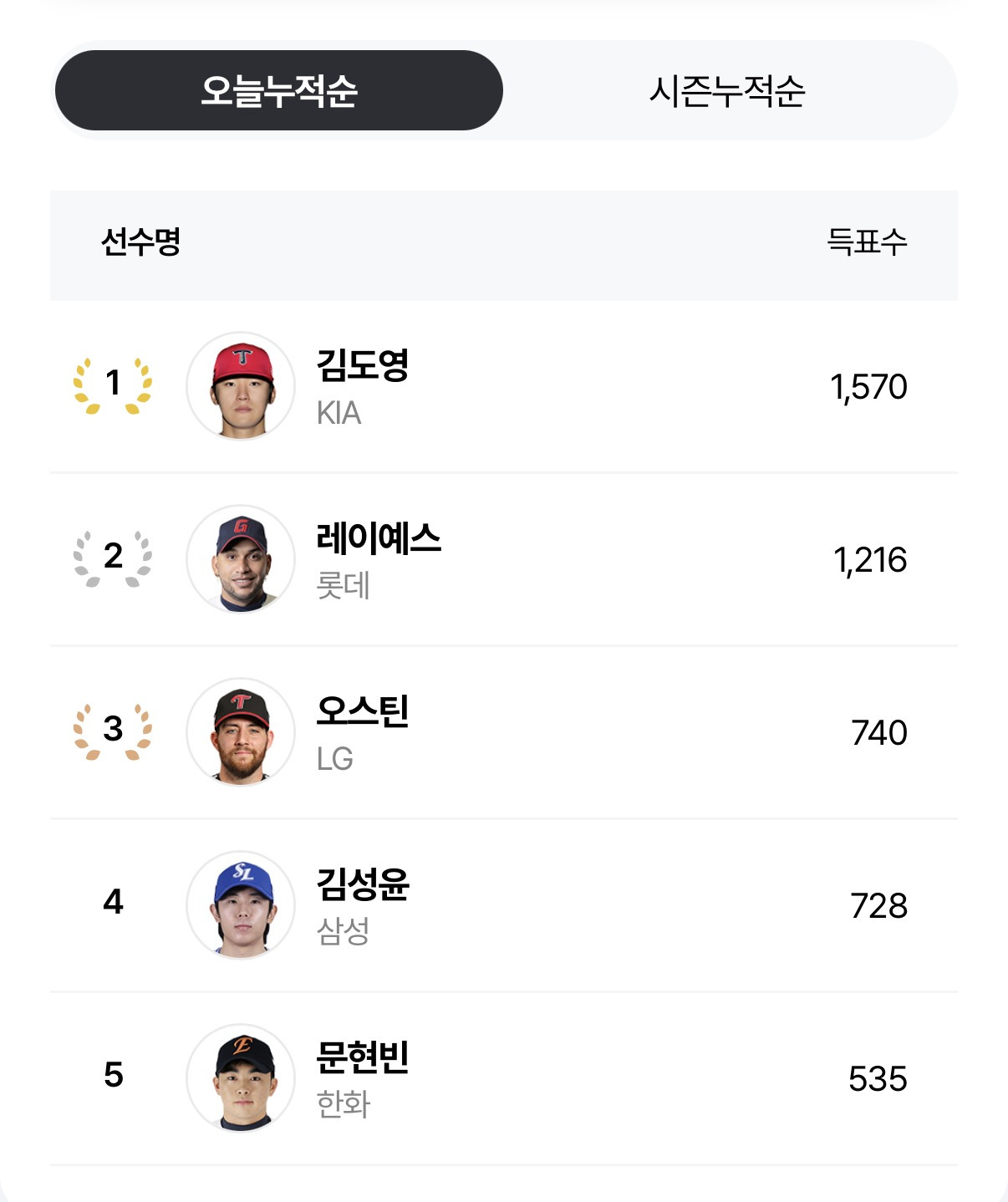Open 오스틴 LG player row
The height and width of the screenshot is (1202, 1008).
(x=504, y=732)
